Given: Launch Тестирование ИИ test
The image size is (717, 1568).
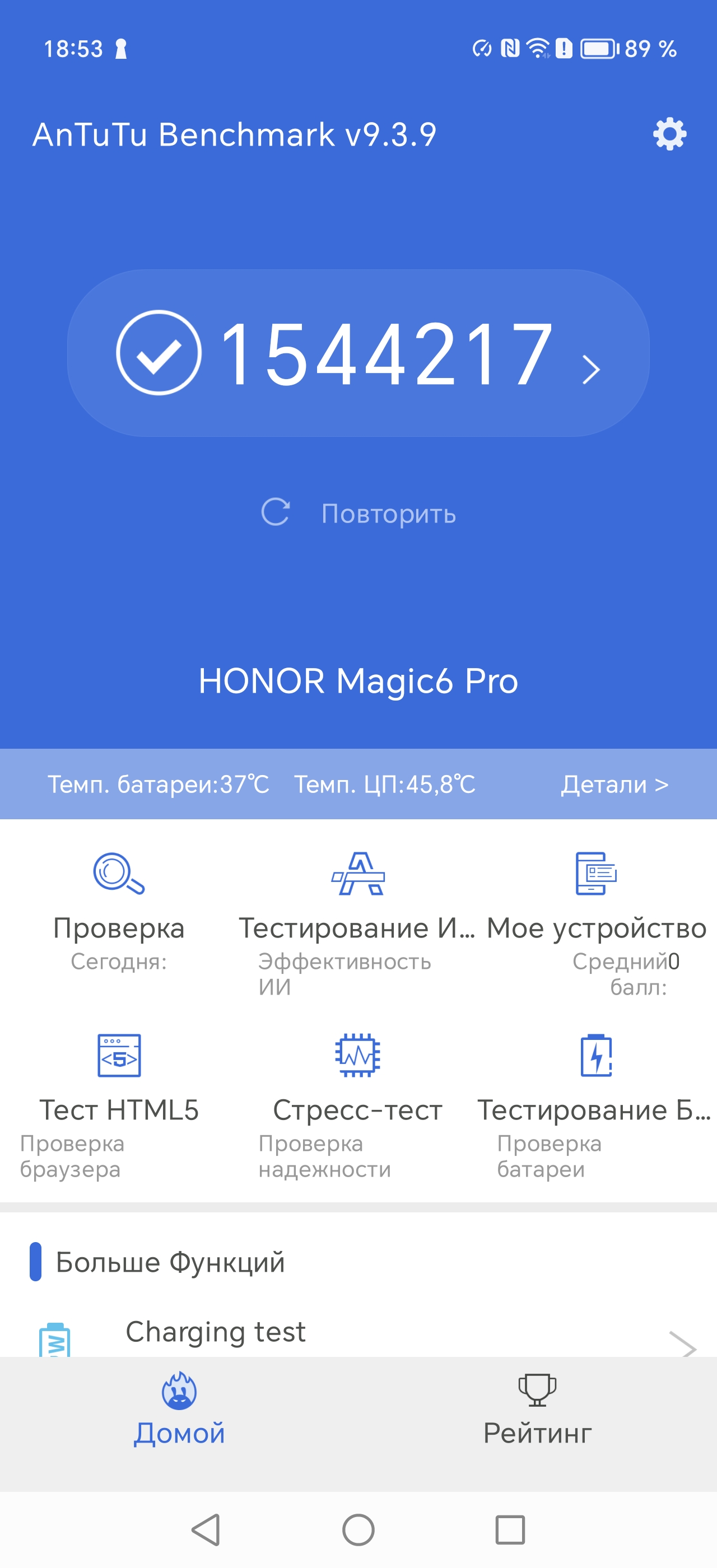Looking at the screenshot, I should pyautogui.click(x=358, y=907).
